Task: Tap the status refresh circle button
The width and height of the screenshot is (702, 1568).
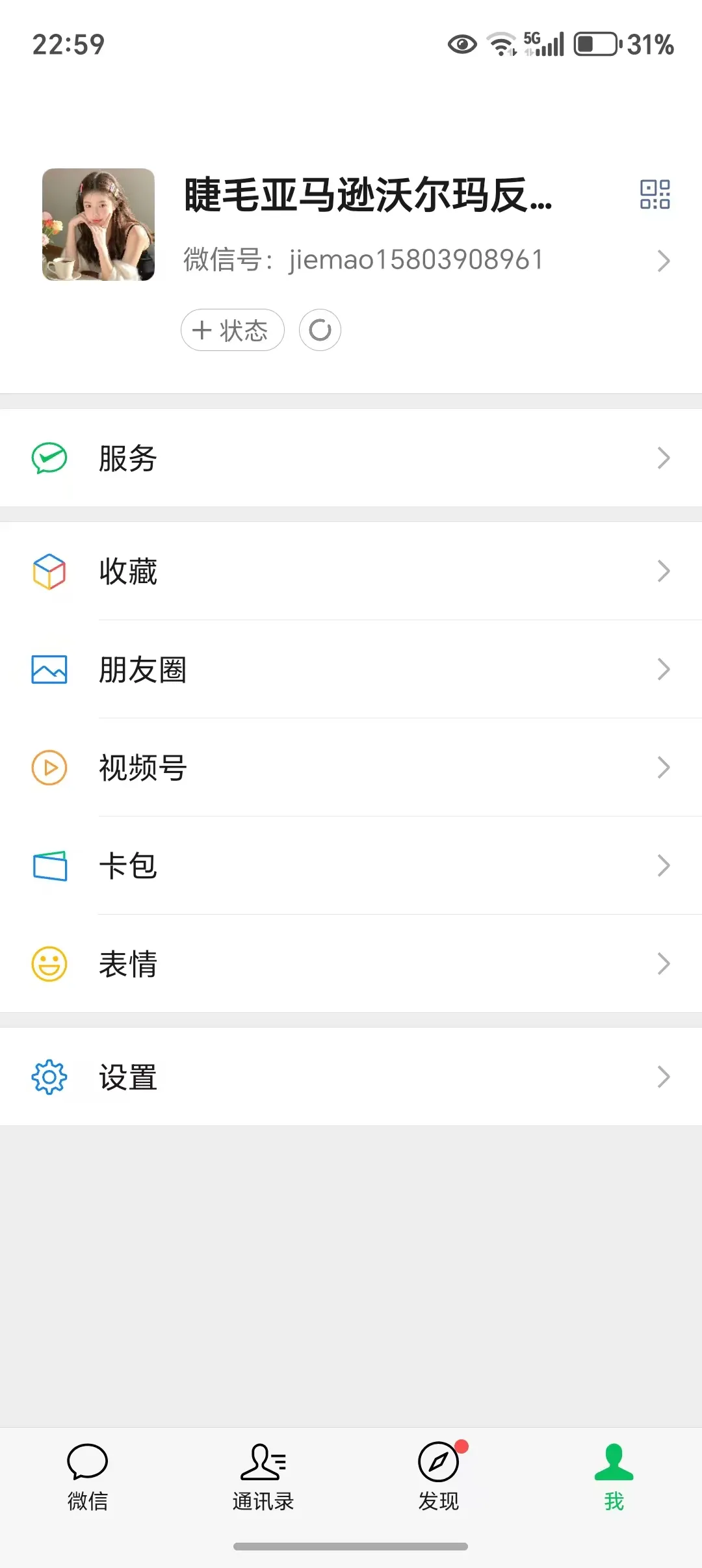Action: [x=319, y=330]
